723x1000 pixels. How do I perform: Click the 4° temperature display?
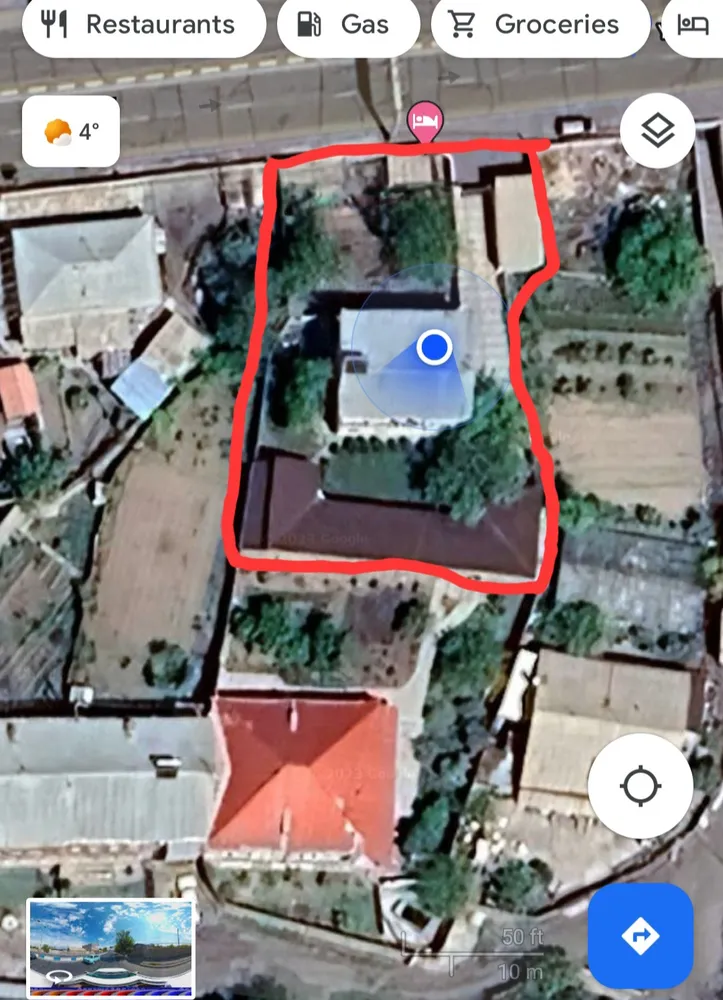pyautogui.click(x=88, y=131)
